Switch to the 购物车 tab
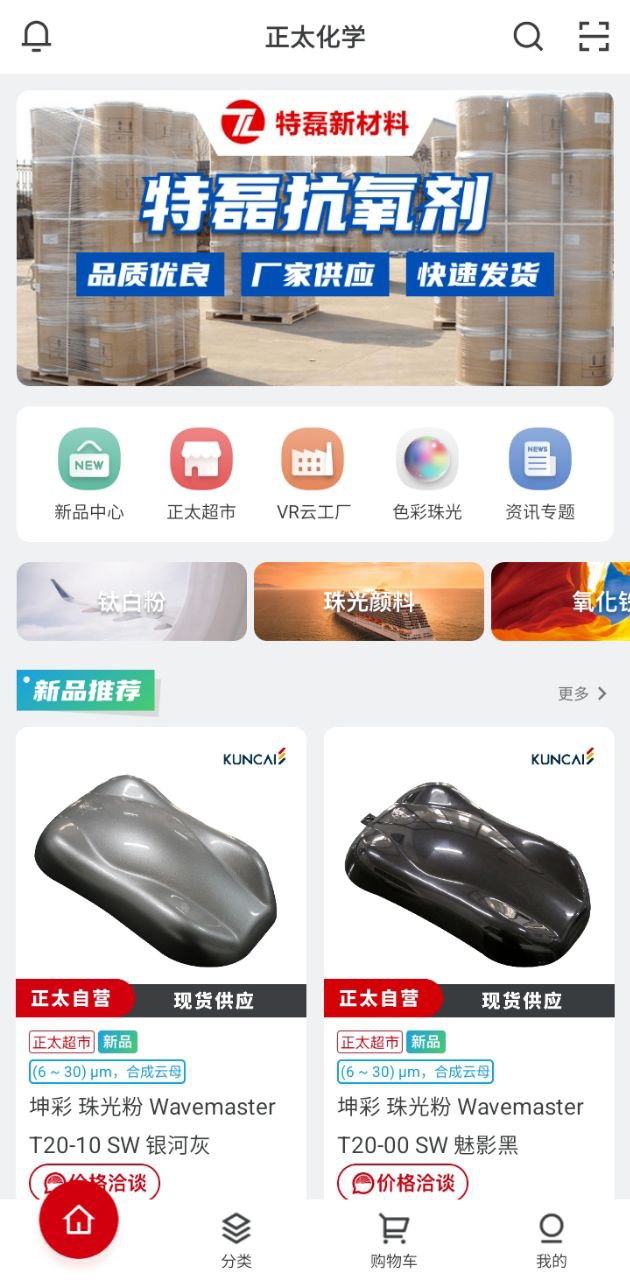 click(394, 1240)
